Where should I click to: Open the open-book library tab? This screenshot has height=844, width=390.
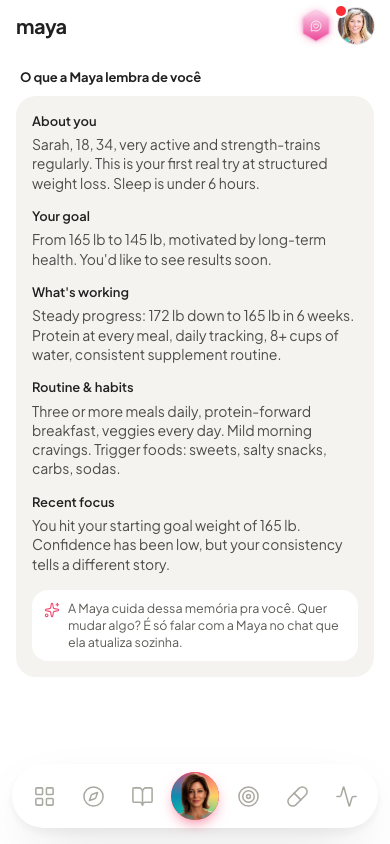point(143,796)
